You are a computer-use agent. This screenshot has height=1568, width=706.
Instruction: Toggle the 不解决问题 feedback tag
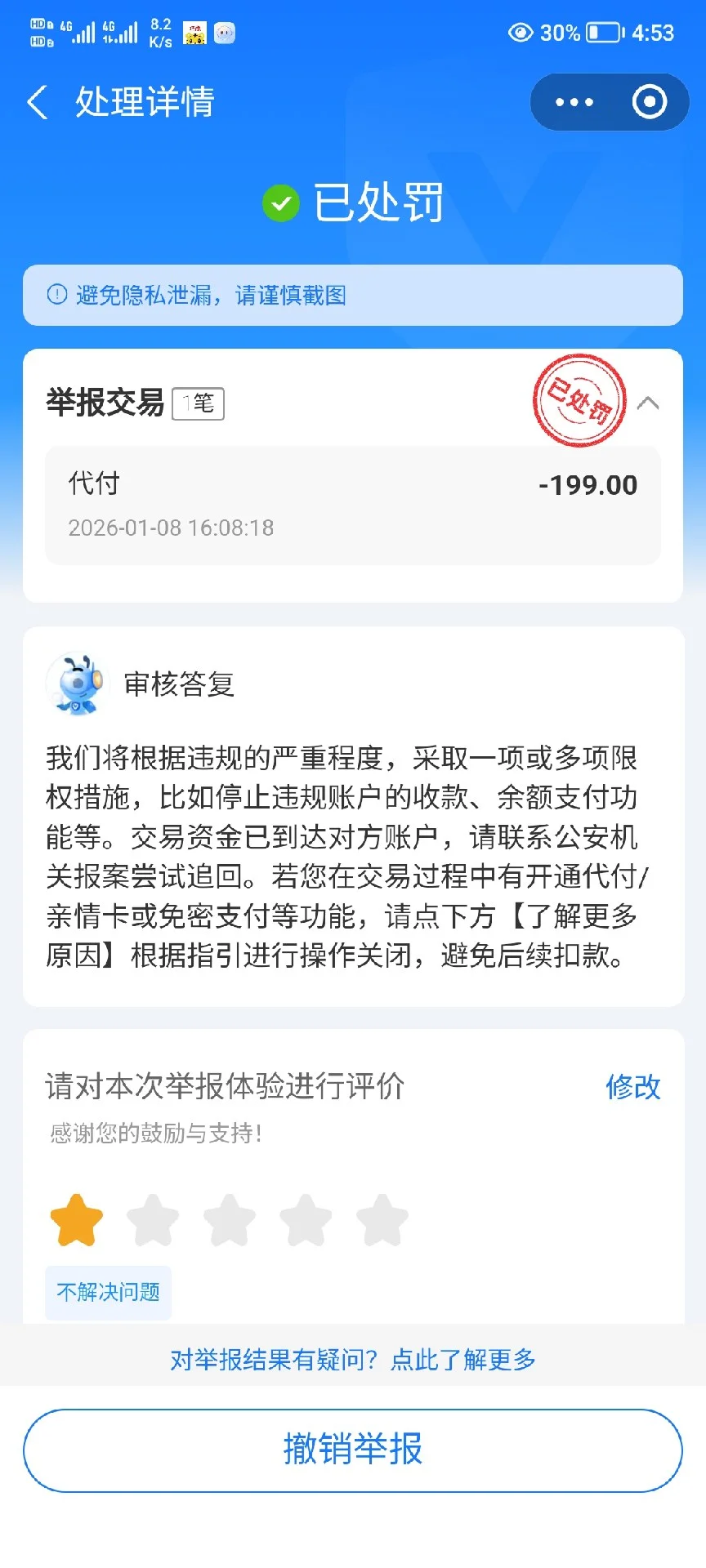pyautogui.click(x=107, y=1293)
